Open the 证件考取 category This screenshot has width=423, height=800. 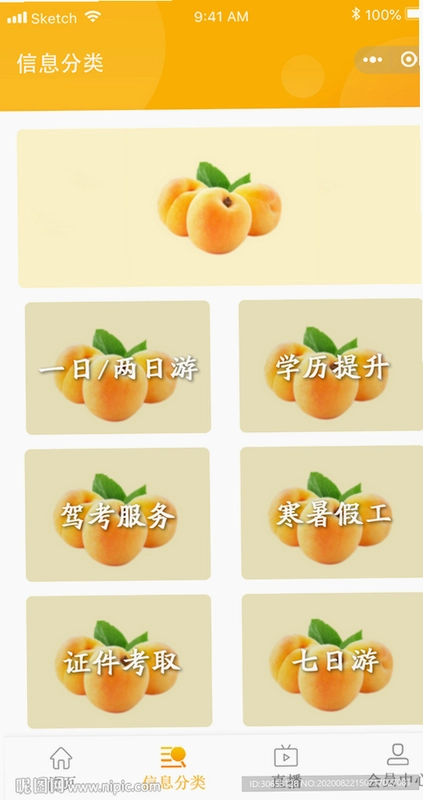pyautogui.click(x=119, y=661)
